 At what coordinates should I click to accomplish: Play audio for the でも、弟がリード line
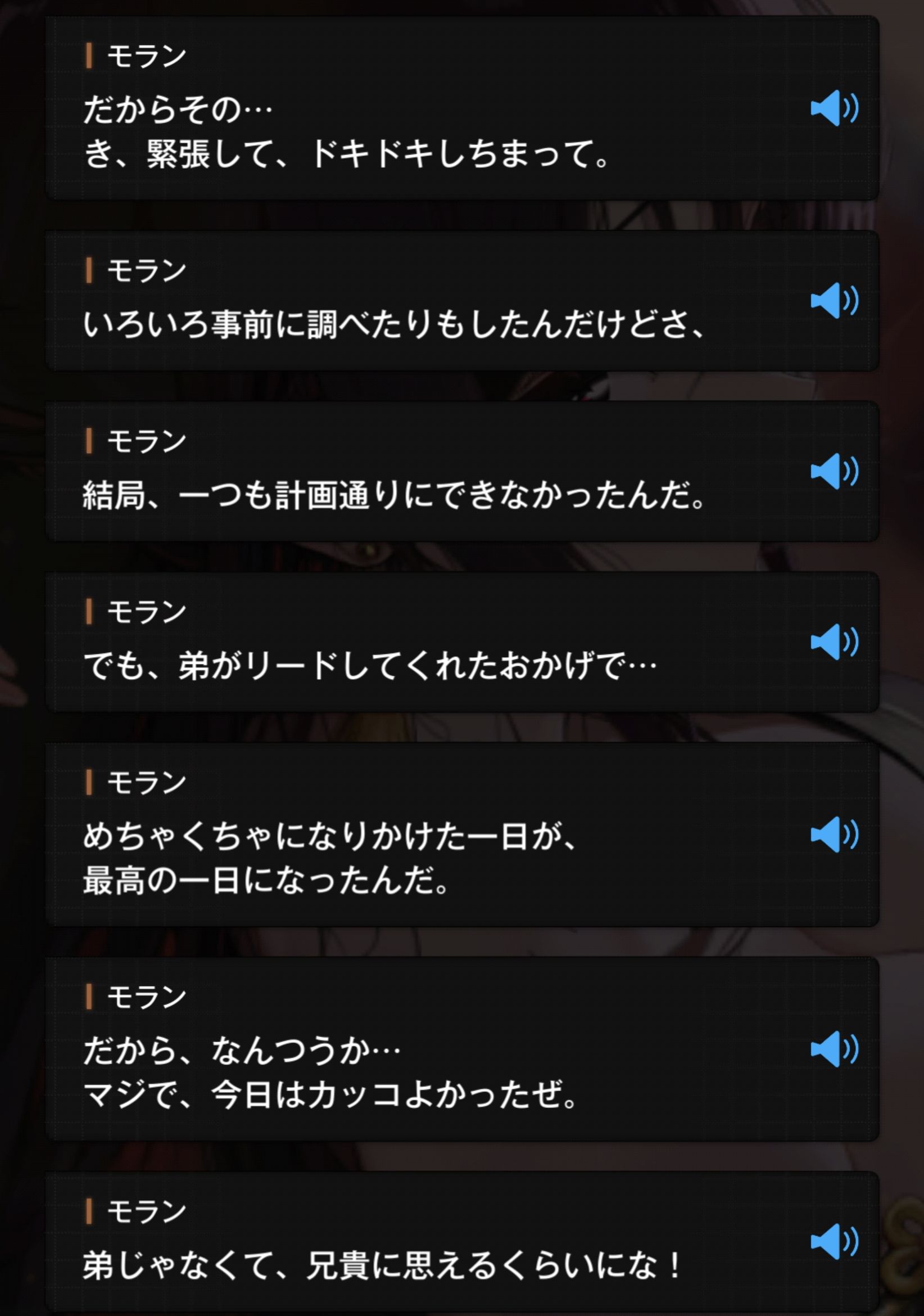(x=834, y=642)
